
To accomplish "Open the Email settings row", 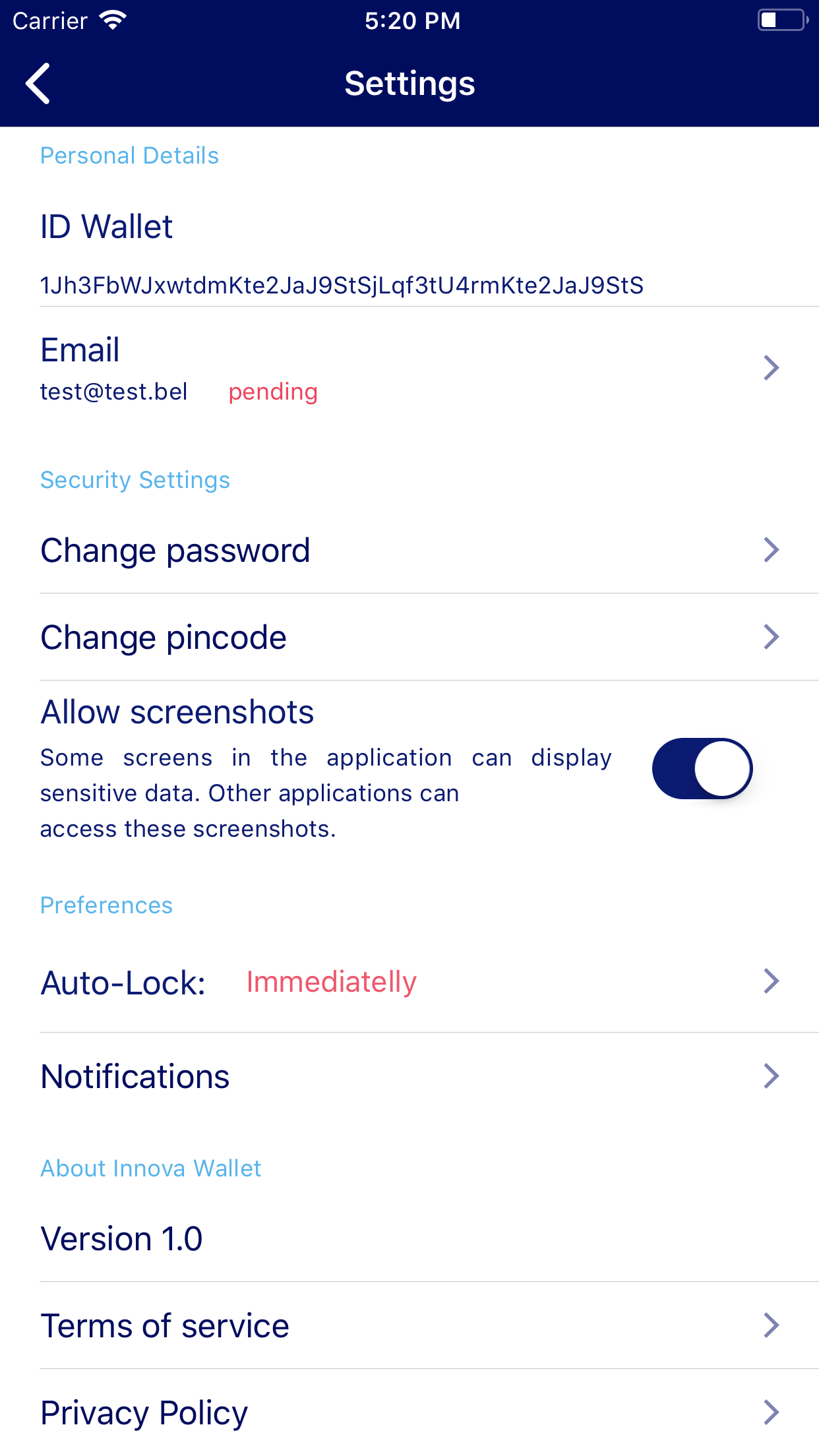I will pyautogui.click(x=409, y=368).
